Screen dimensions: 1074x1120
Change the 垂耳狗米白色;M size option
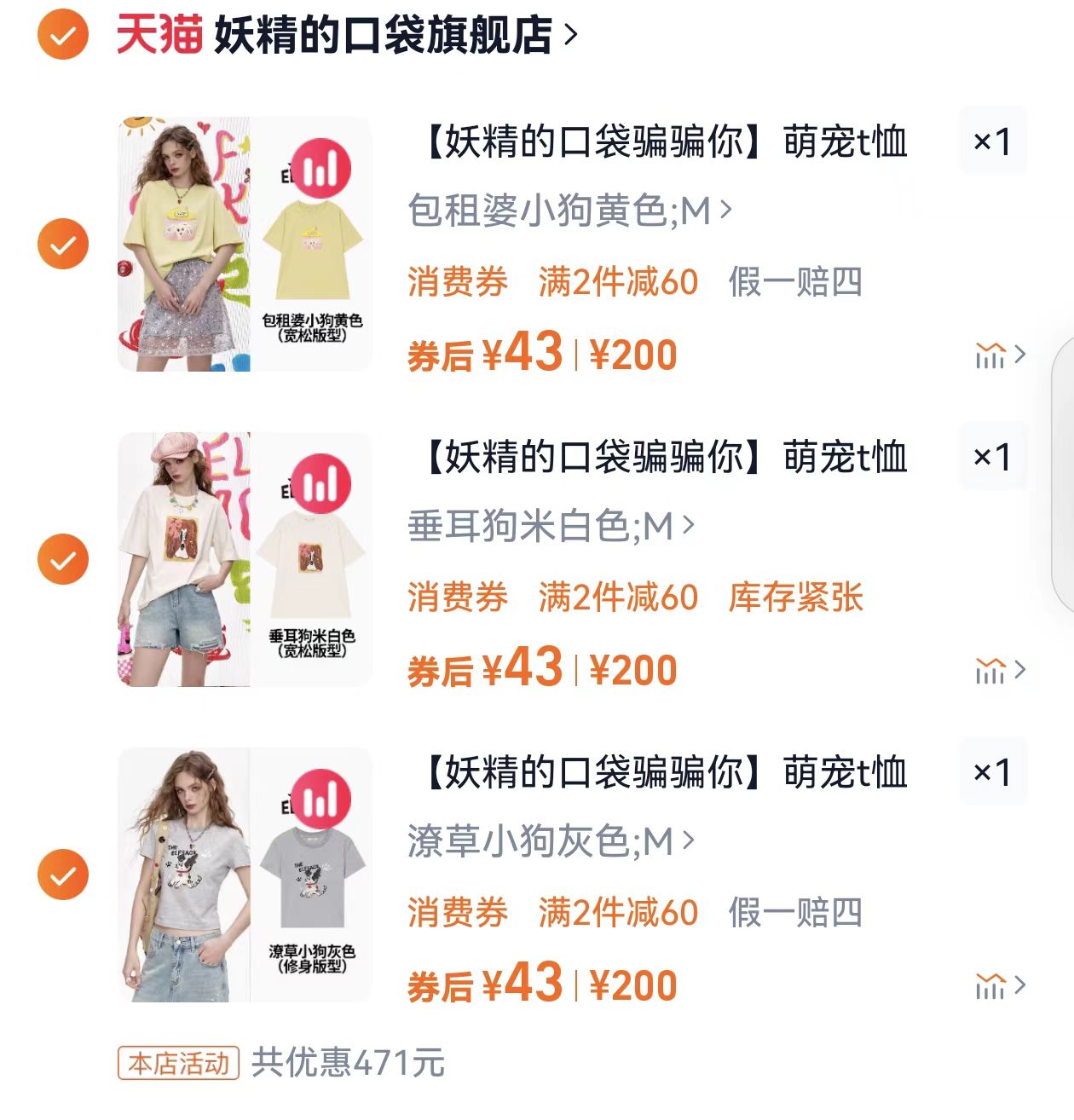(x=551, y=526)
